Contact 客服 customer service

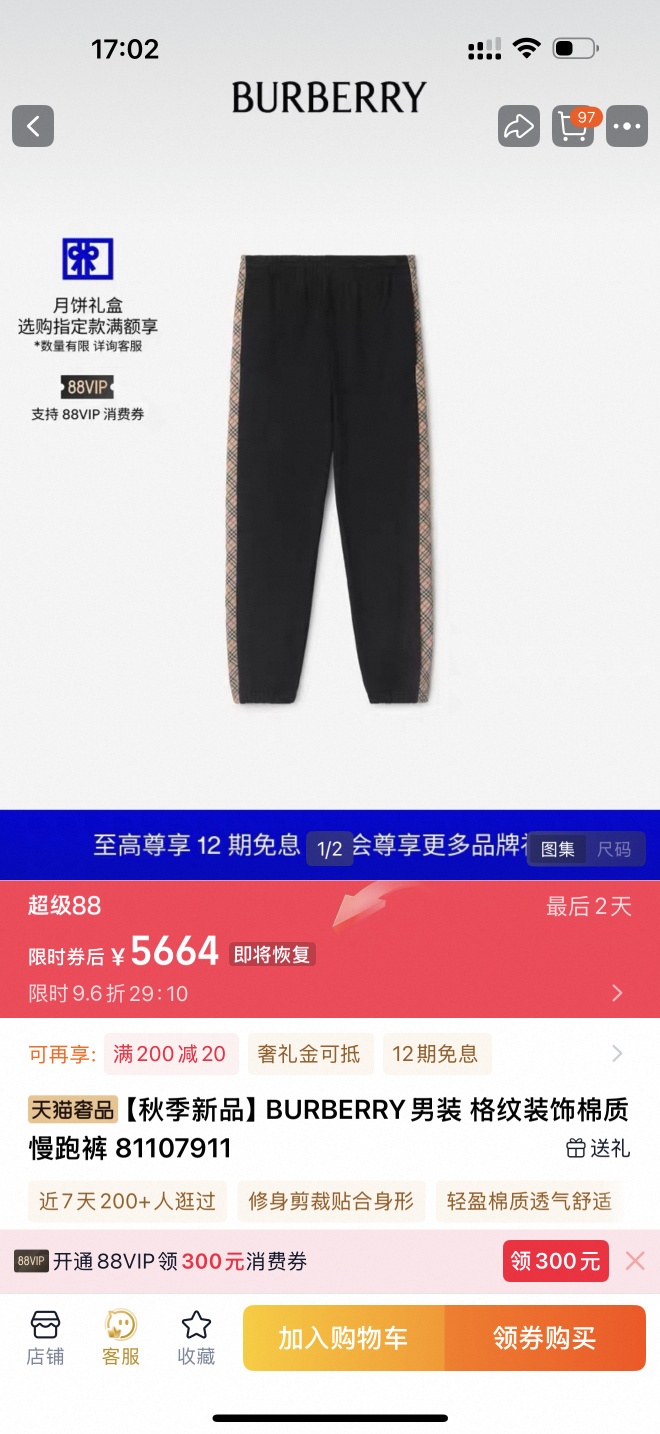121,1338
